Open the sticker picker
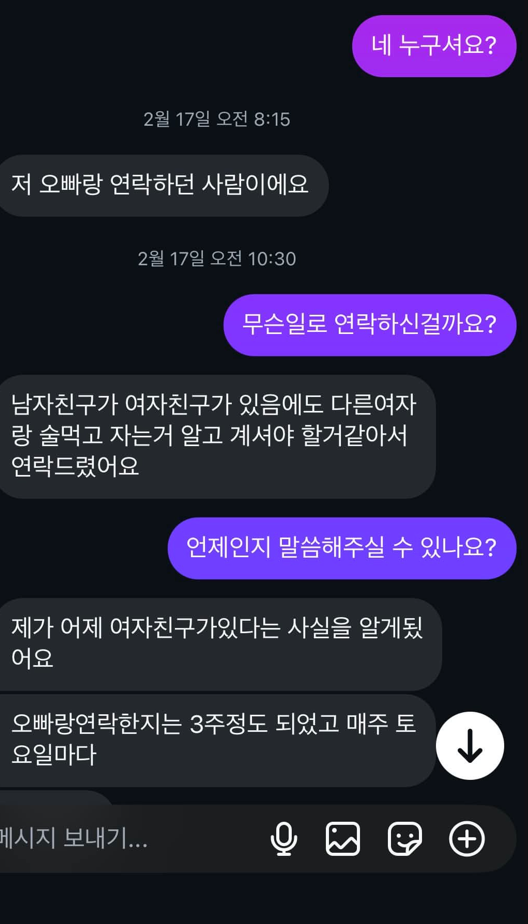The height and width of the screenshot is (924, 528). click(405, 839)
